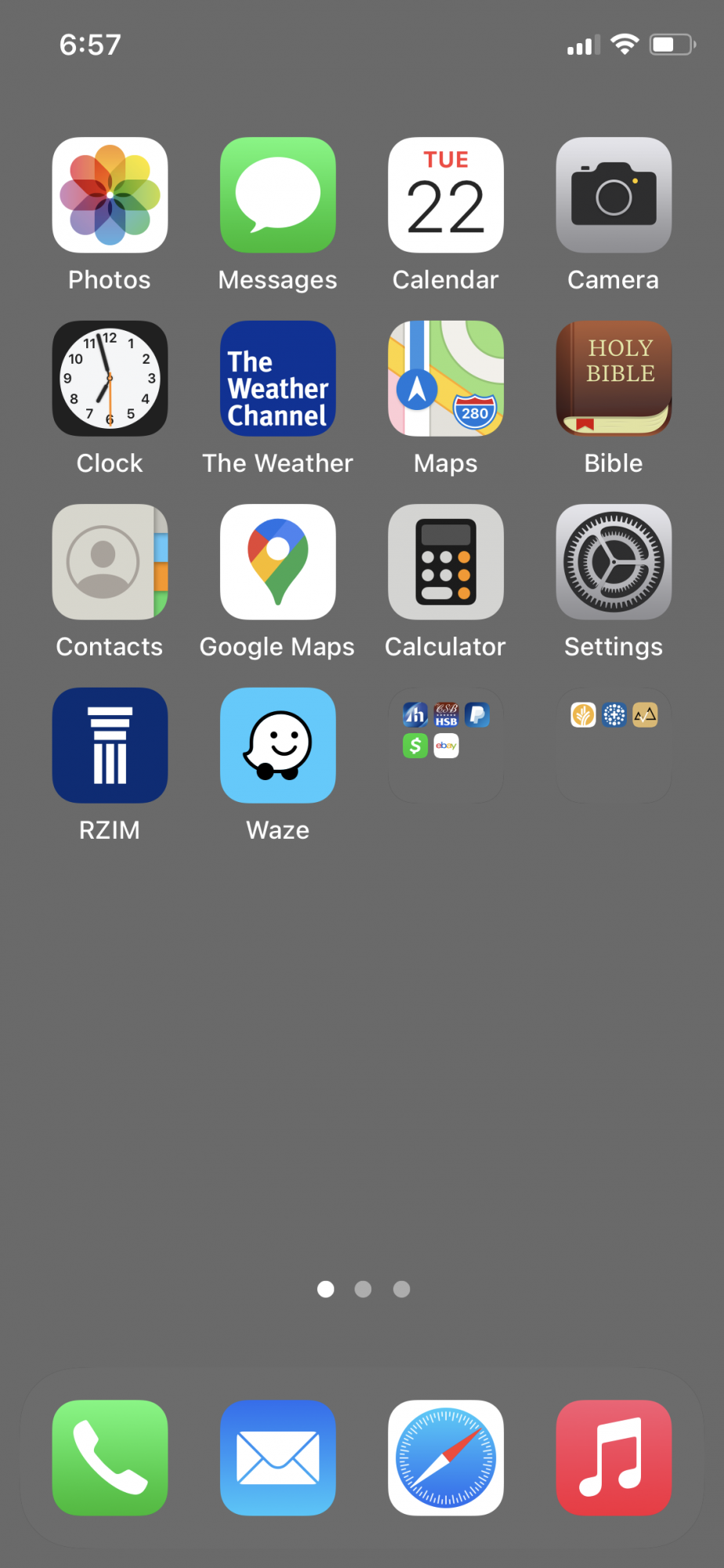Open the folder containing PayPal and eBay

coord(446,746)
